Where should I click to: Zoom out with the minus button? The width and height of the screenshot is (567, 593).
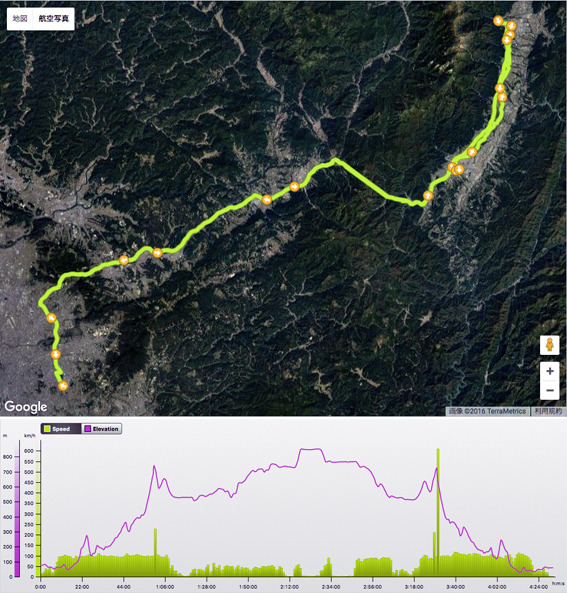pyautogui.click(x=550, y=390)
